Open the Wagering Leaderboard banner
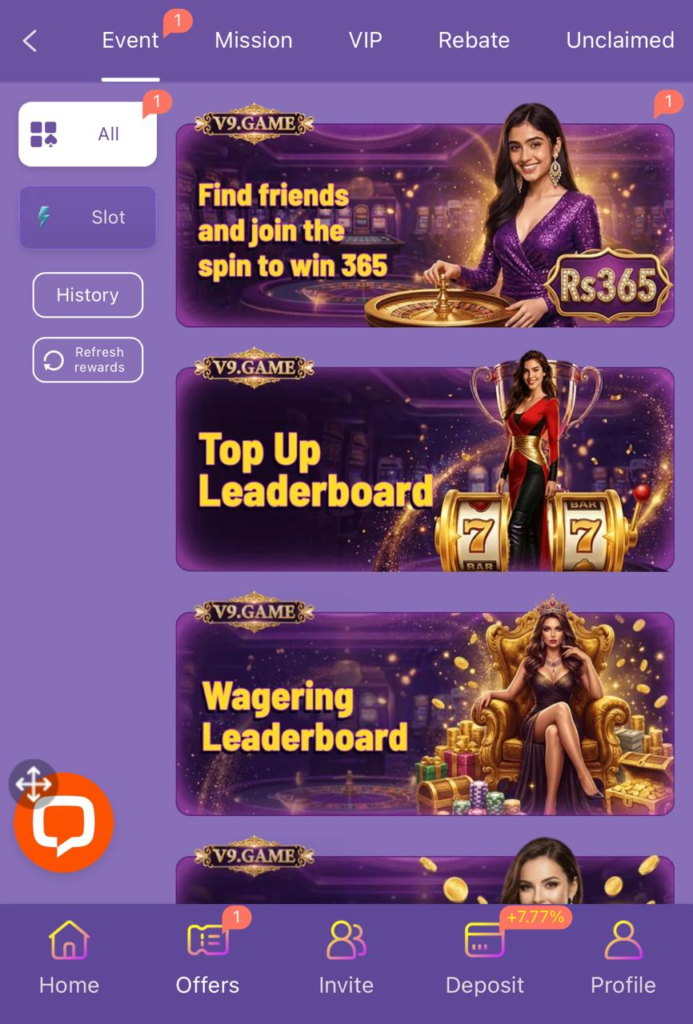The height and width of the screenshot is (1024, 693). pyautogui.click(x=424, y=713)
